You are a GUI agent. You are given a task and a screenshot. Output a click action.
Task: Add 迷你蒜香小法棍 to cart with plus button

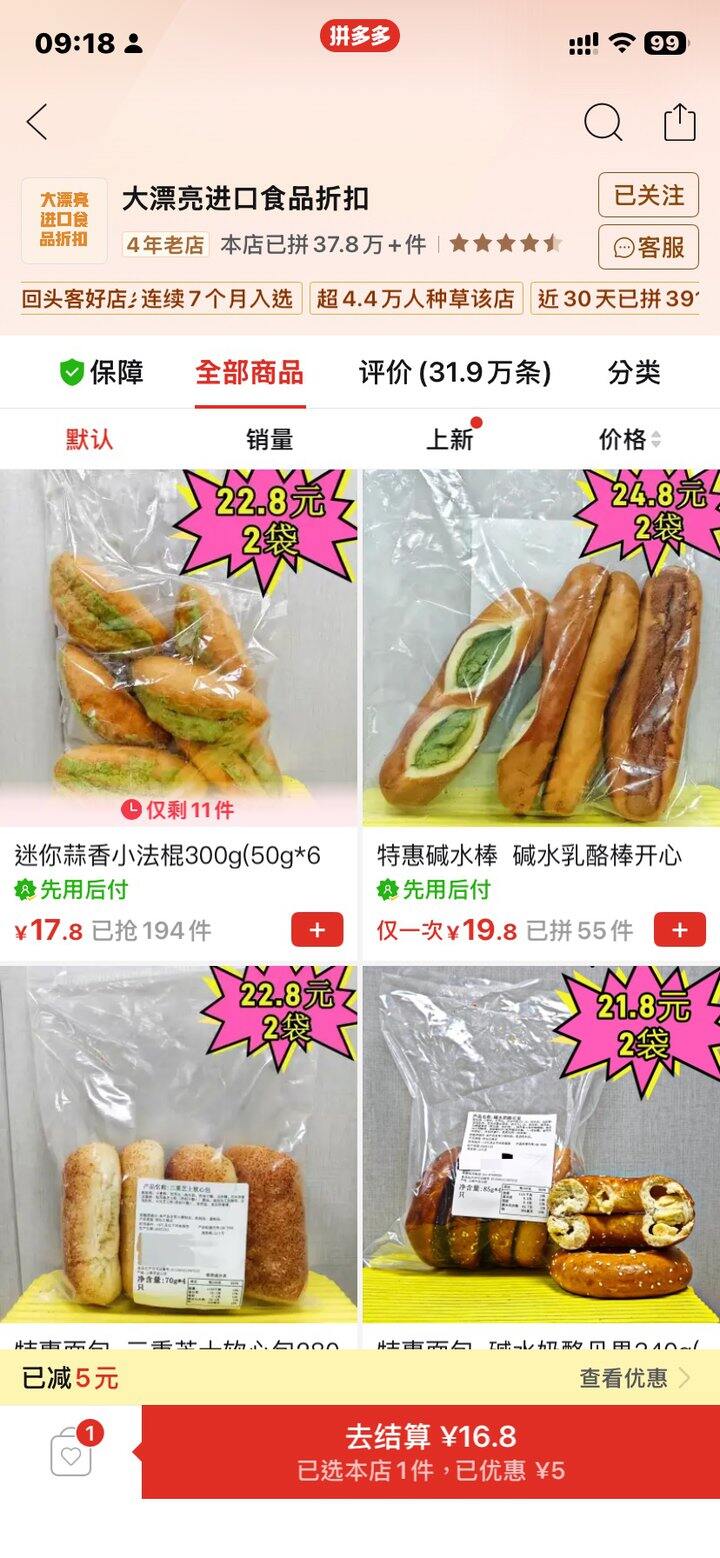(x=317, y=930)
